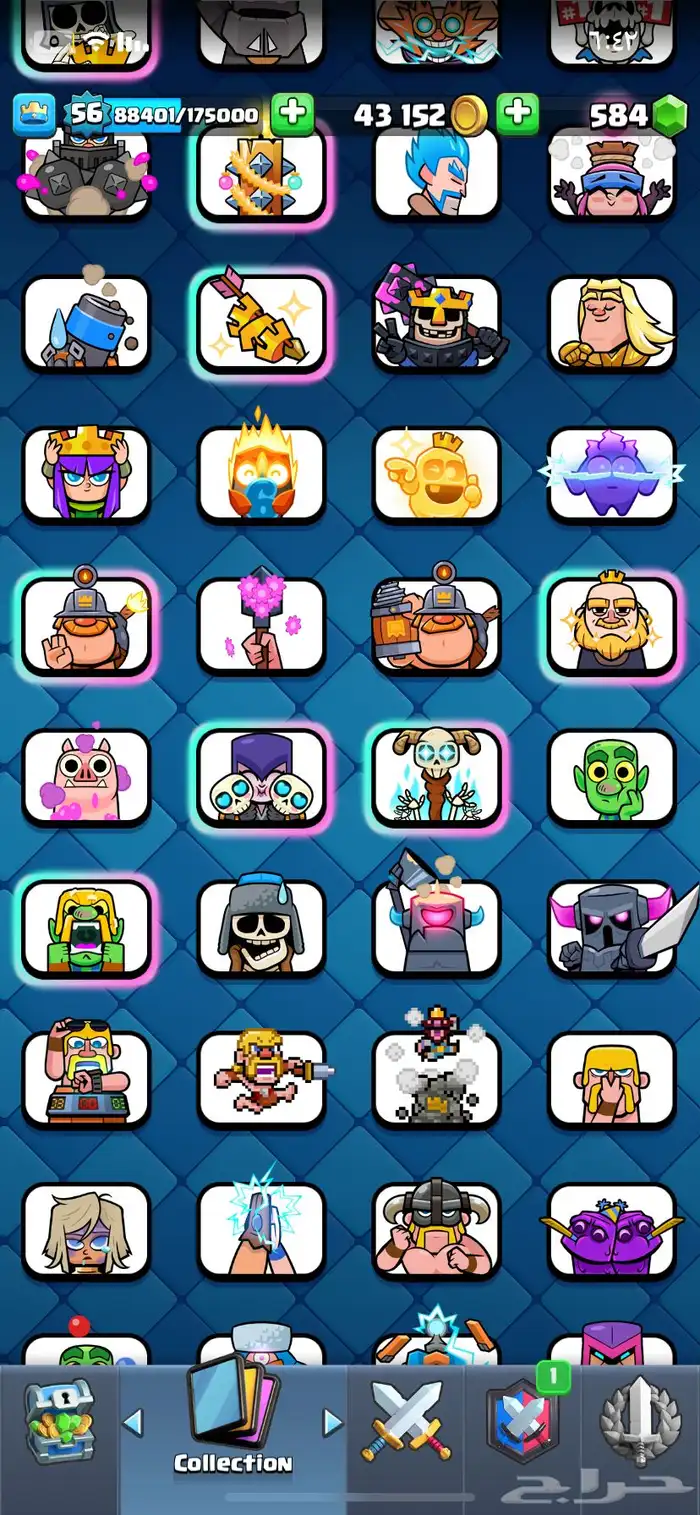Screen dimensions: 700x1515
Task: Select the horned-helmet barbarian flexing emote
Action: point(436,1232)
